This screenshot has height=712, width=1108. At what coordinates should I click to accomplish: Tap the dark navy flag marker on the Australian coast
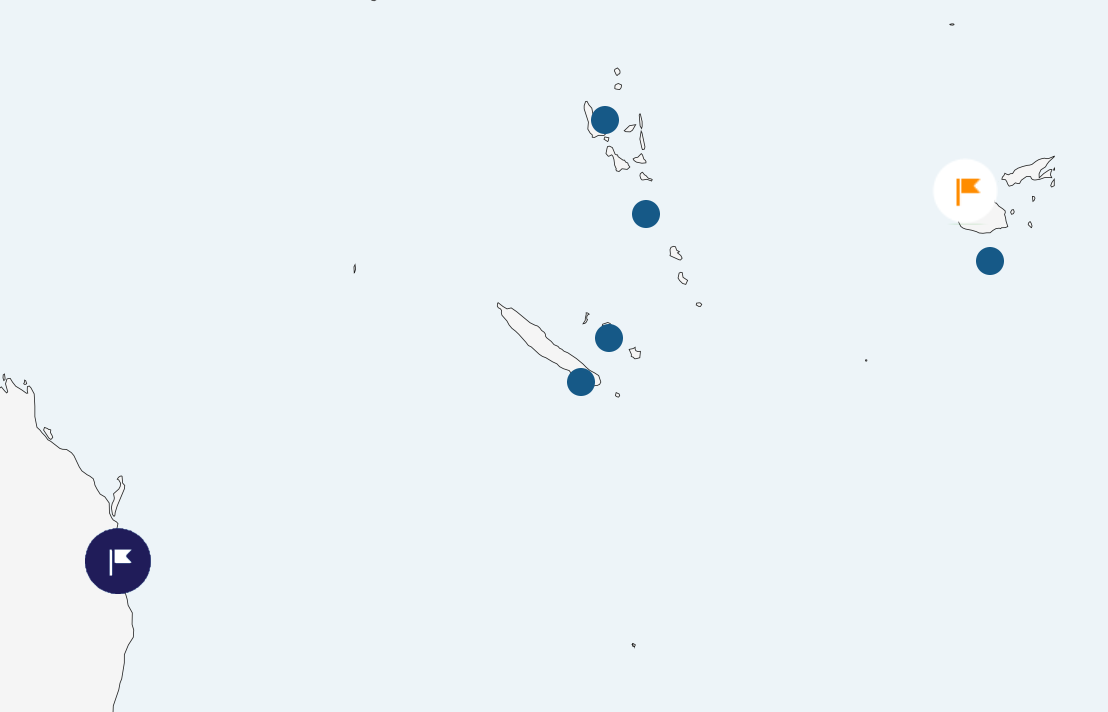coord(118,561)
